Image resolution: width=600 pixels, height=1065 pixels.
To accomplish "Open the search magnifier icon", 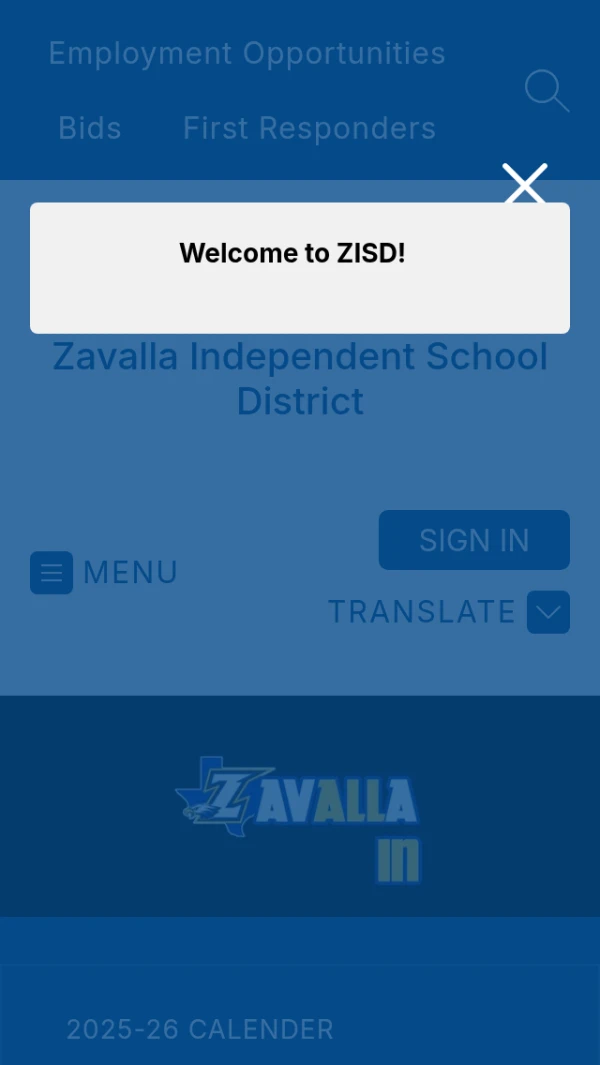I will click(x=546, y=91).
